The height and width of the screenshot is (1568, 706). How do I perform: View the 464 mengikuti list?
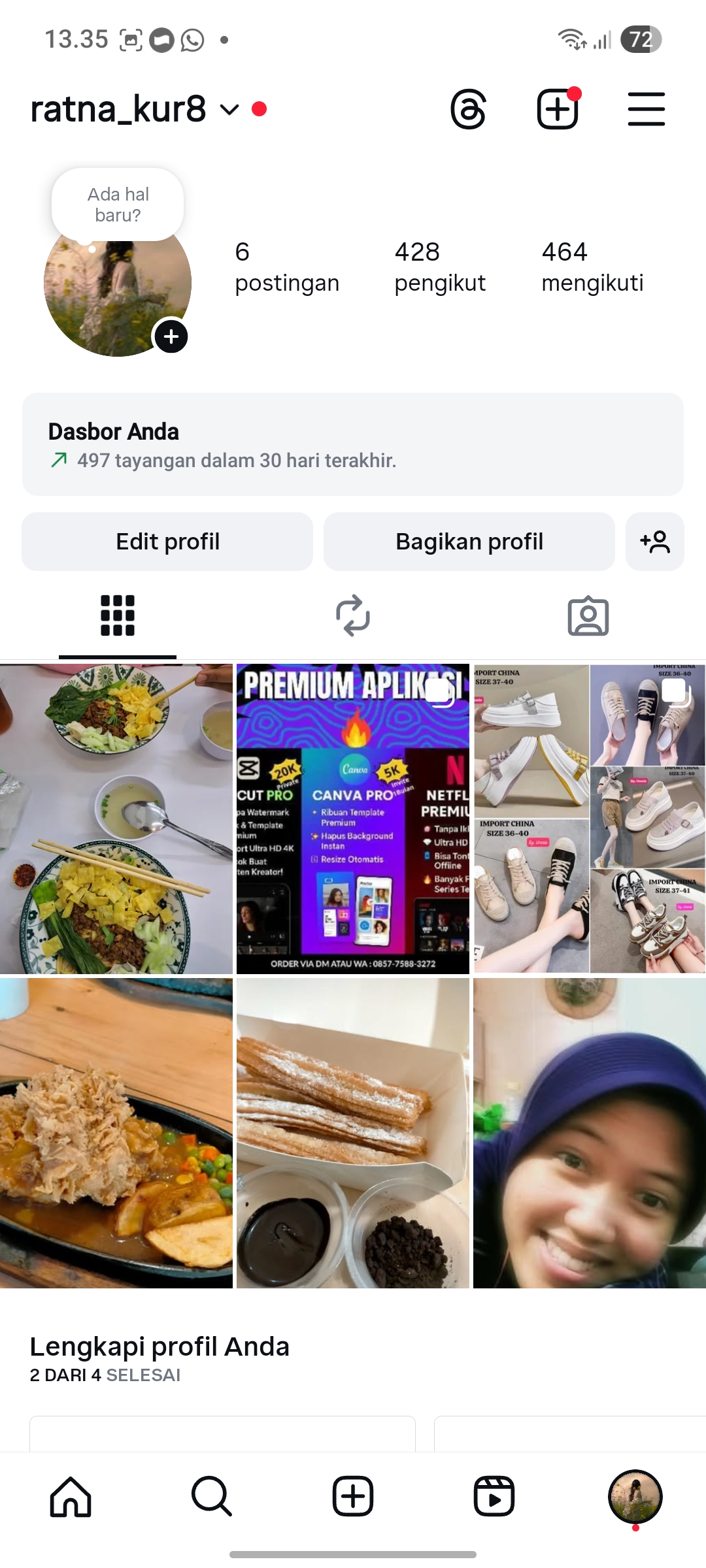(592, 267)
